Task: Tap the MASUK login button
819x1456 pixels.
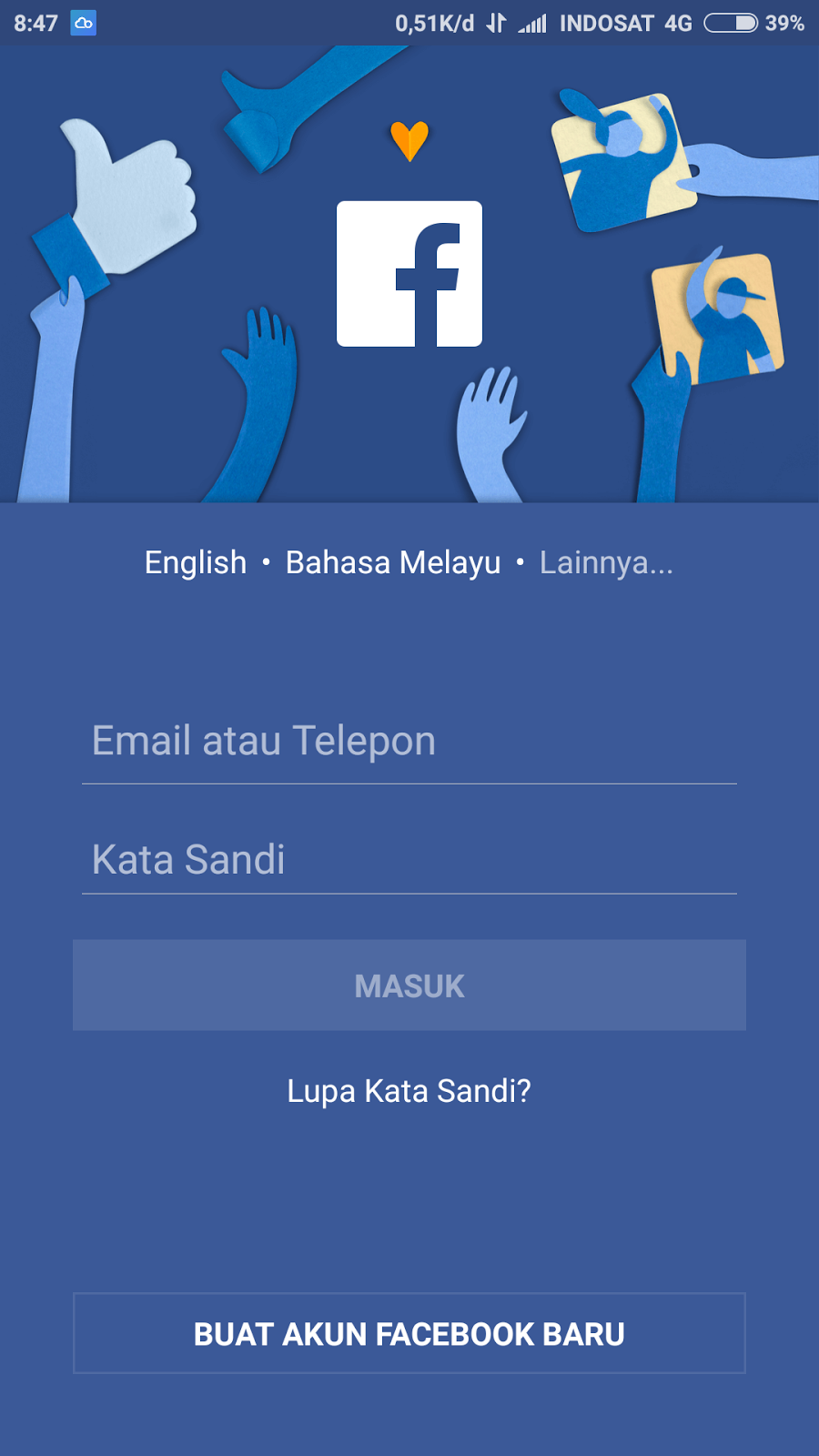Action: click(409, 986)
